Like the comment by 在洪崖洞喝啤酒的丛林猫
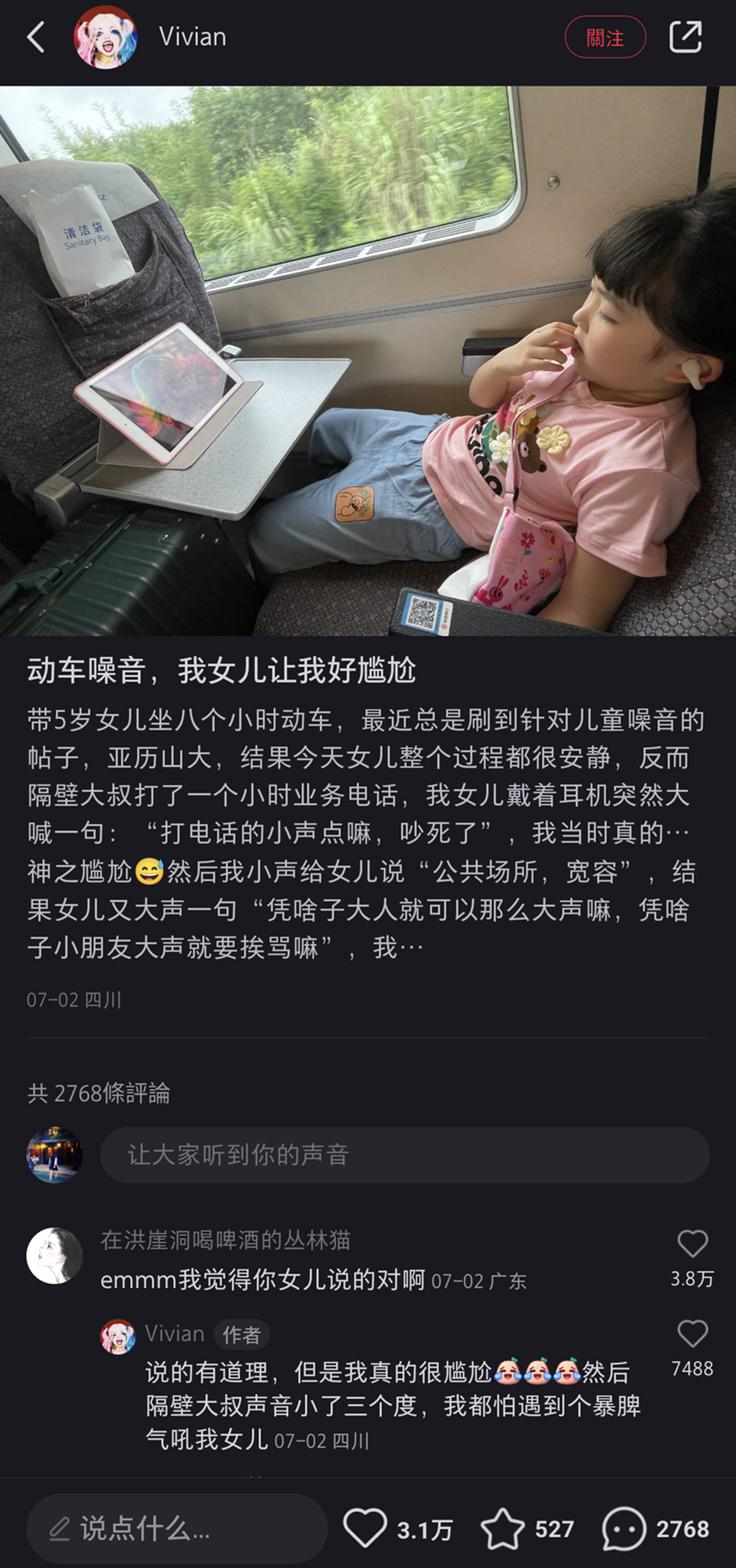 (692, 1244)
